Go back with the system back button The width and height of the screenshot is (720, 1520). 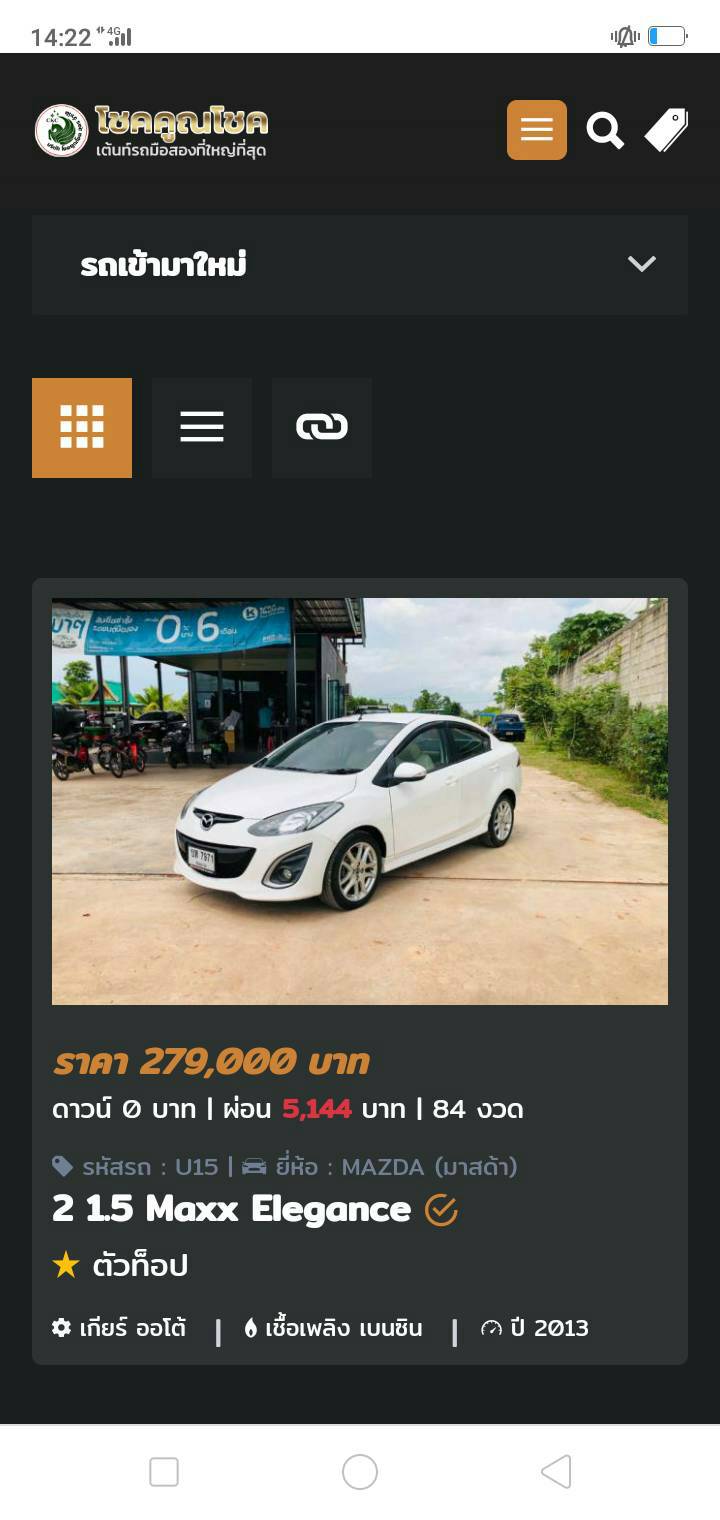pos(556,1472)
